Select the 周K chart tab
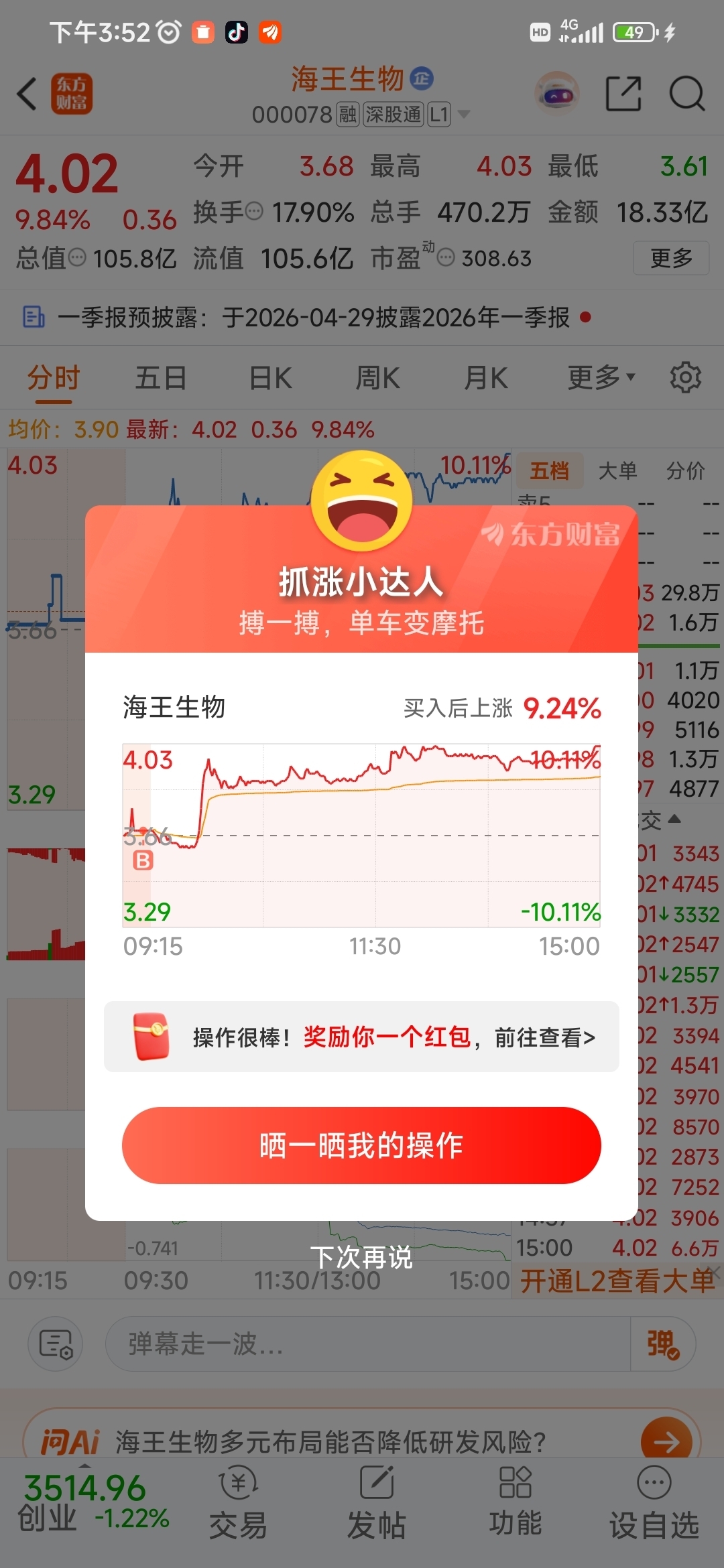 [377, 378]
